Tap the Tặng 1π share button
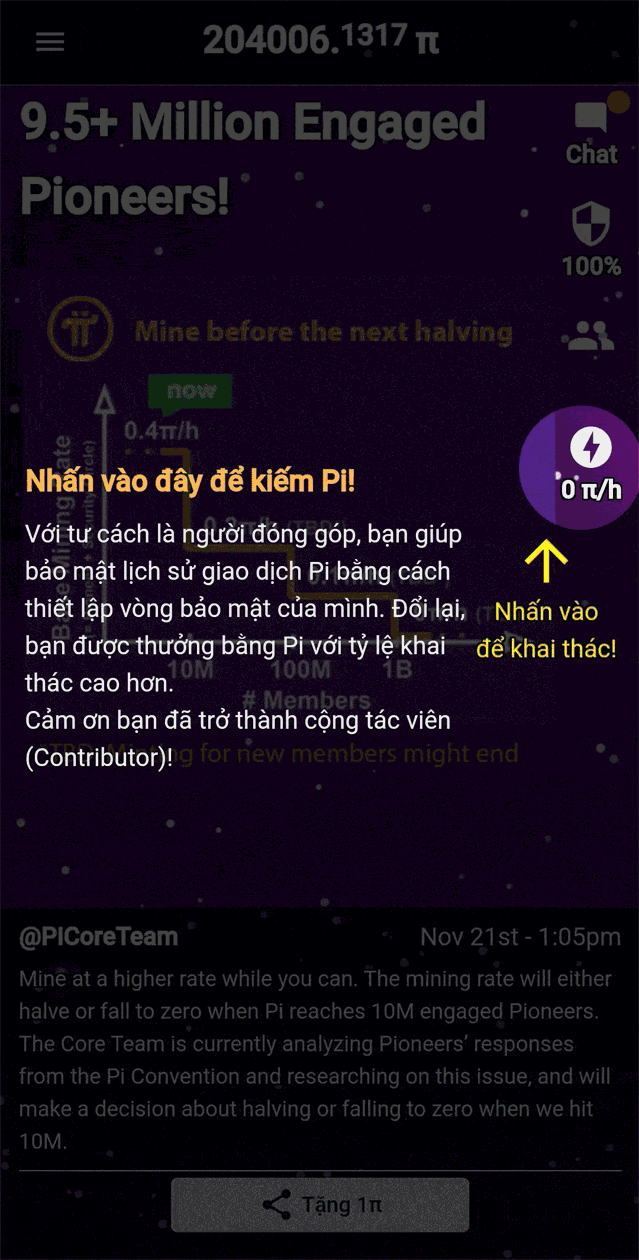This screenshot has width=639, height=1260. pos(320,1205)
